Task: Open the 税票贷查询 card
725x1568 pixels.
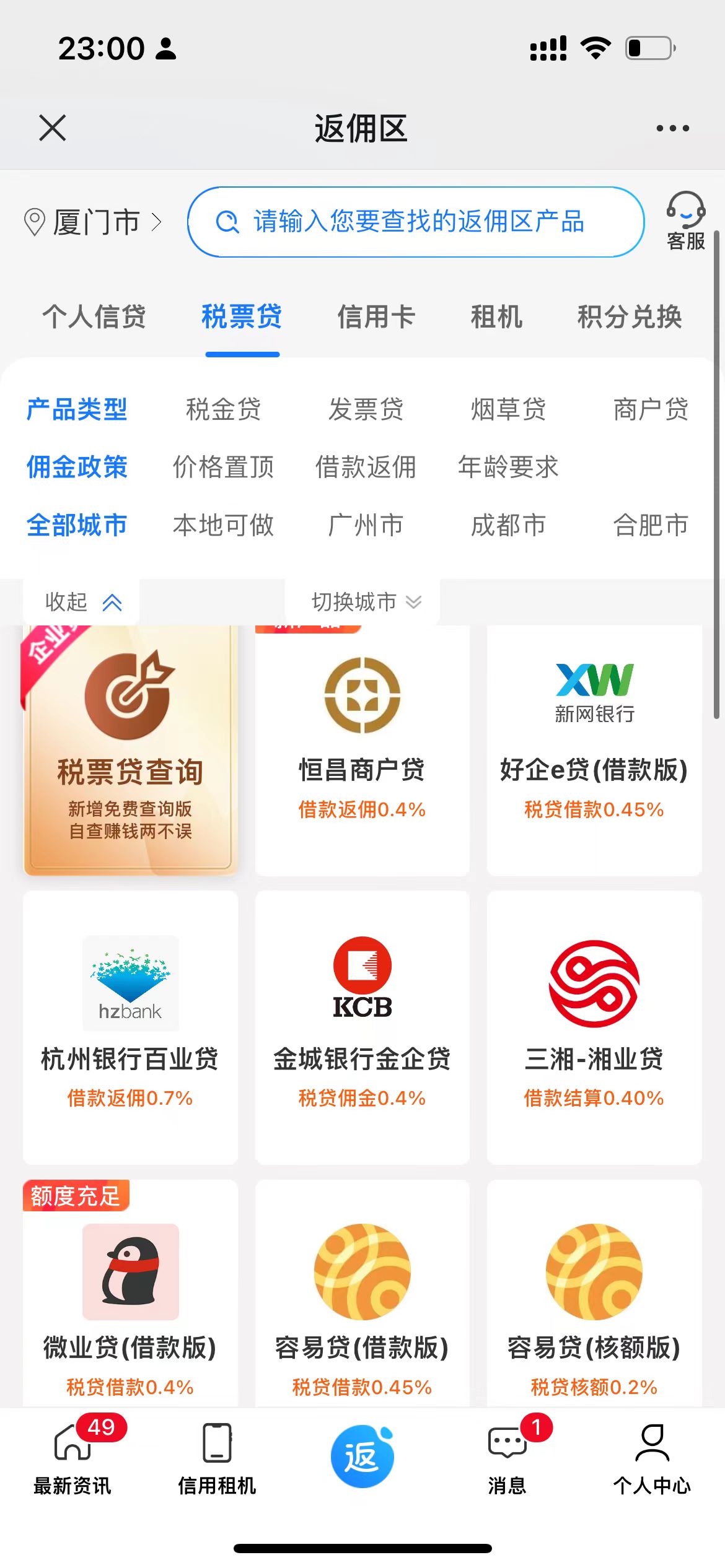Action: coord(130,749)
